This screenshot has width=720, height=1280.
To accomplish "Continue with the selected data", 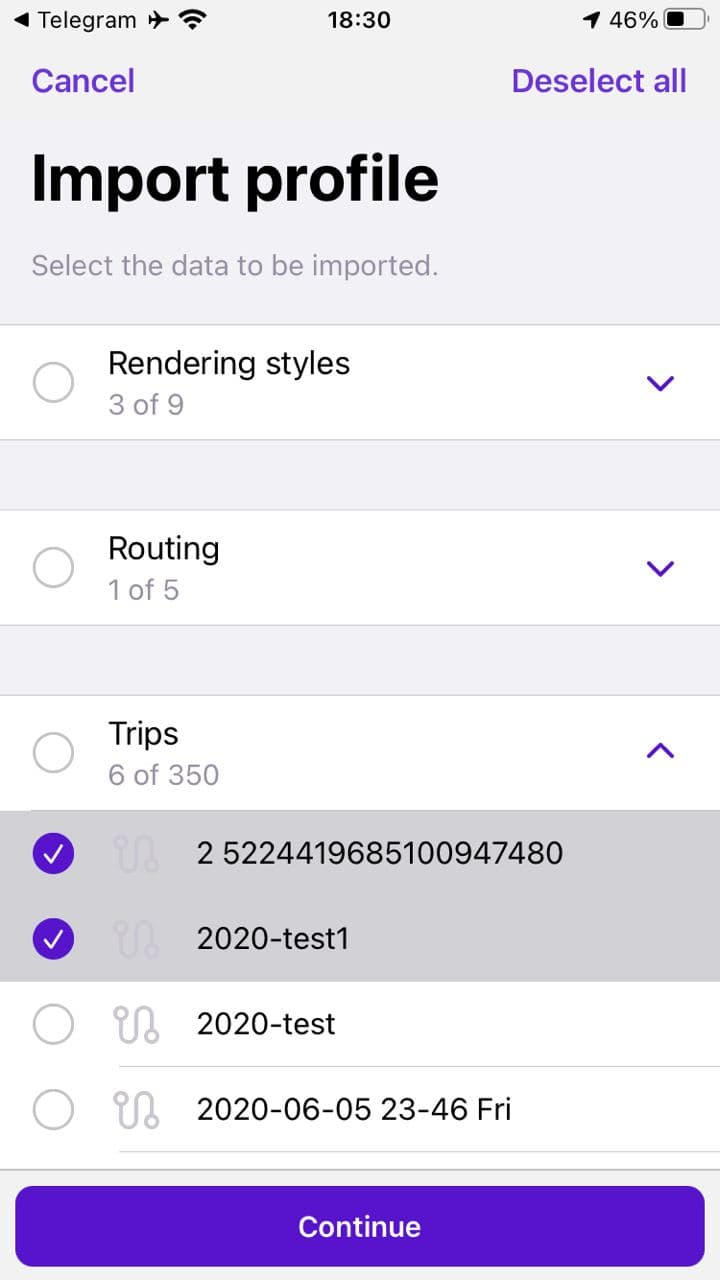I will point(360,1226).
